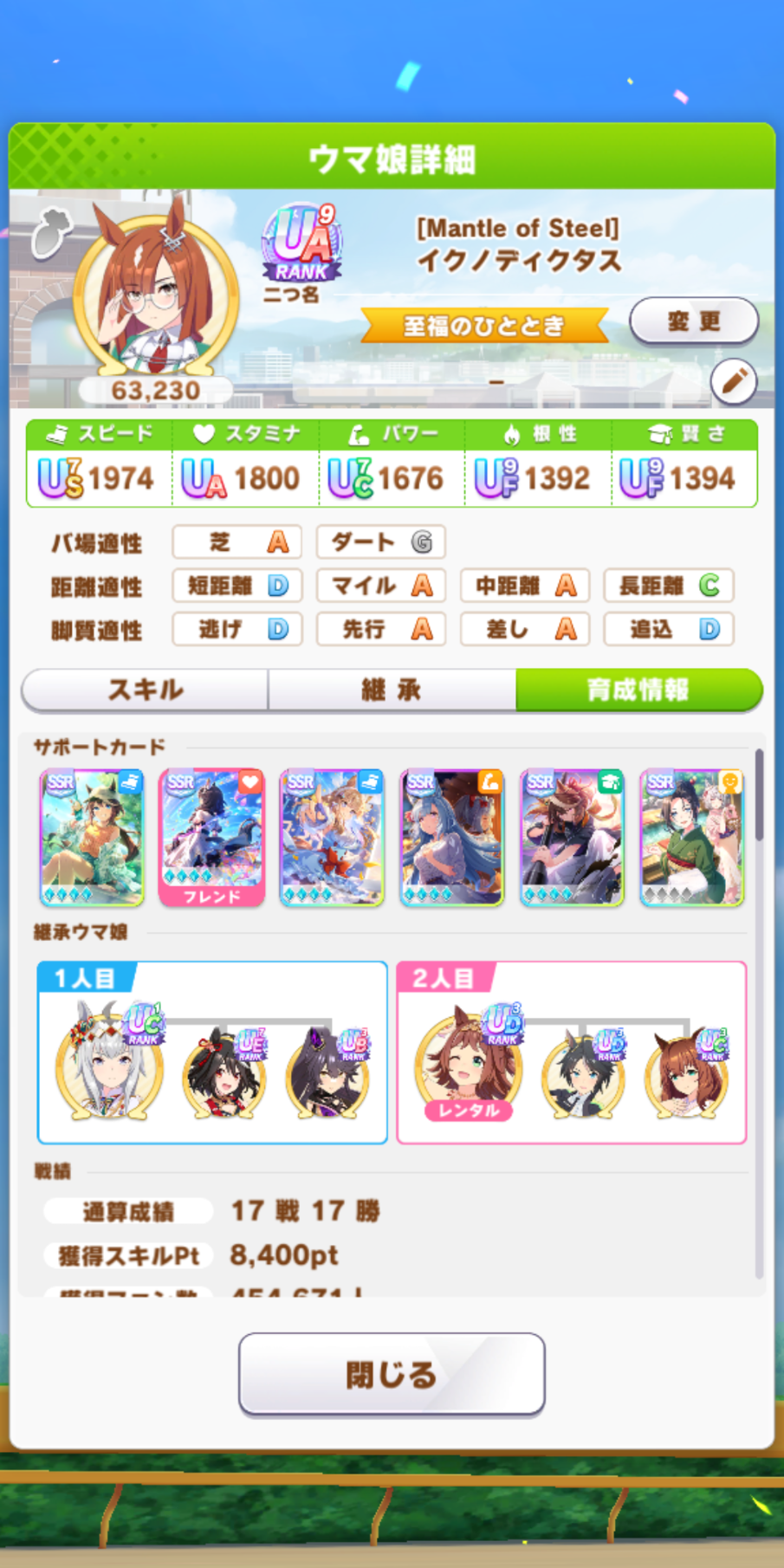
Task: Switch to the 継承 tab
Action: click(x=392, y=690)
